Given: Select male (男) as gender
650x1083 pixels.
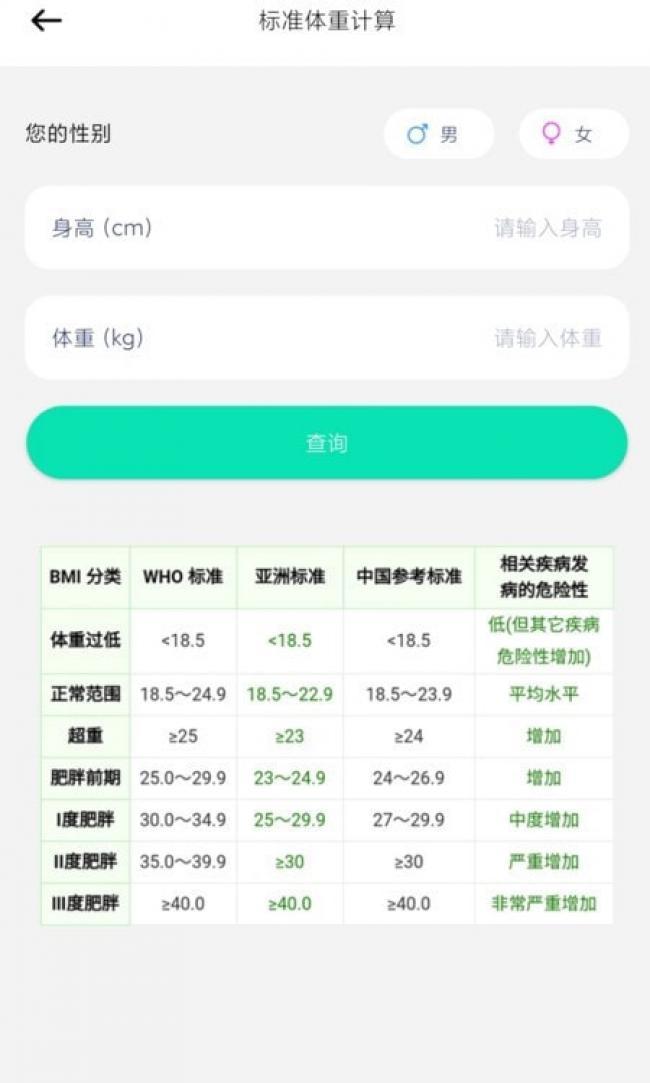Looking at the screenshot, I should tap(438, 134).
